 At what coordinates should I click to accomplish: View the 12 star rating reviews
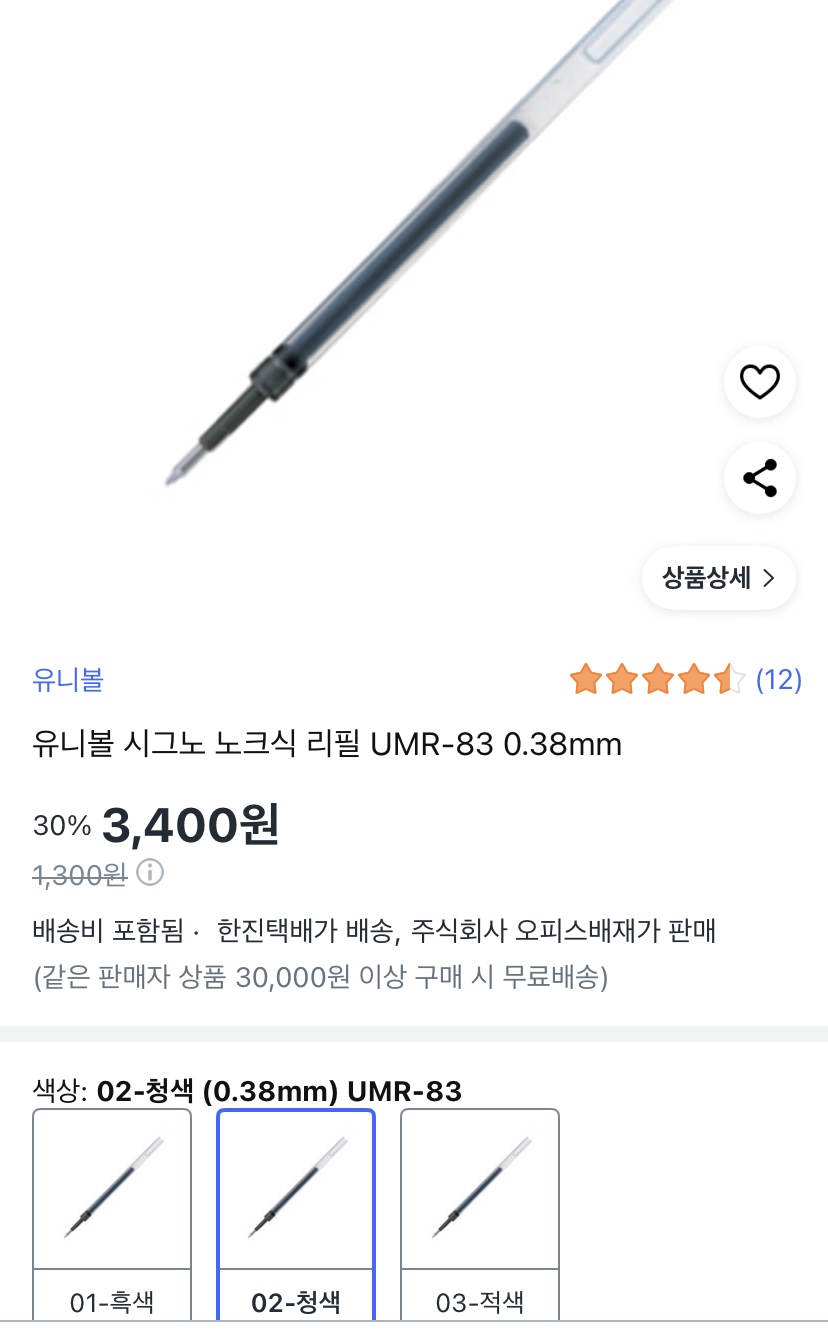685,680
